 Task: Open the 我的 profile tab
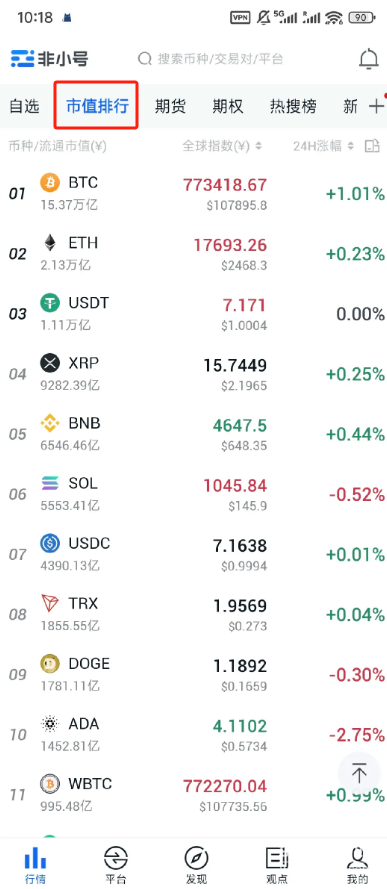pos(357,865)
